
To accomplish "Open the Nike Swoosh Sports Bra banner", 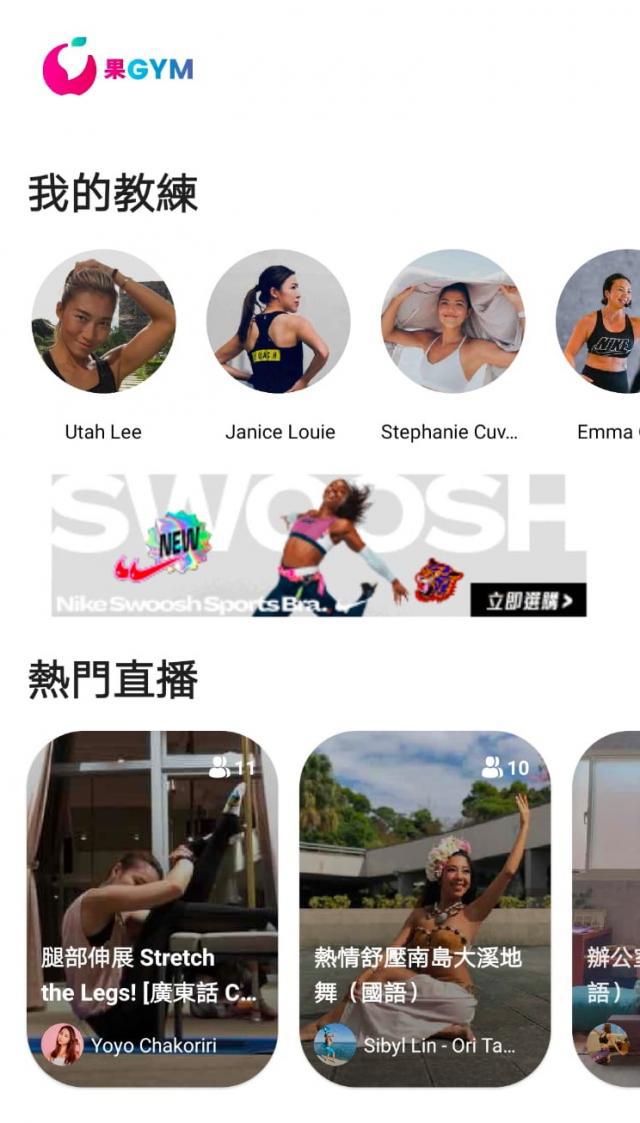I will [300, 545].
